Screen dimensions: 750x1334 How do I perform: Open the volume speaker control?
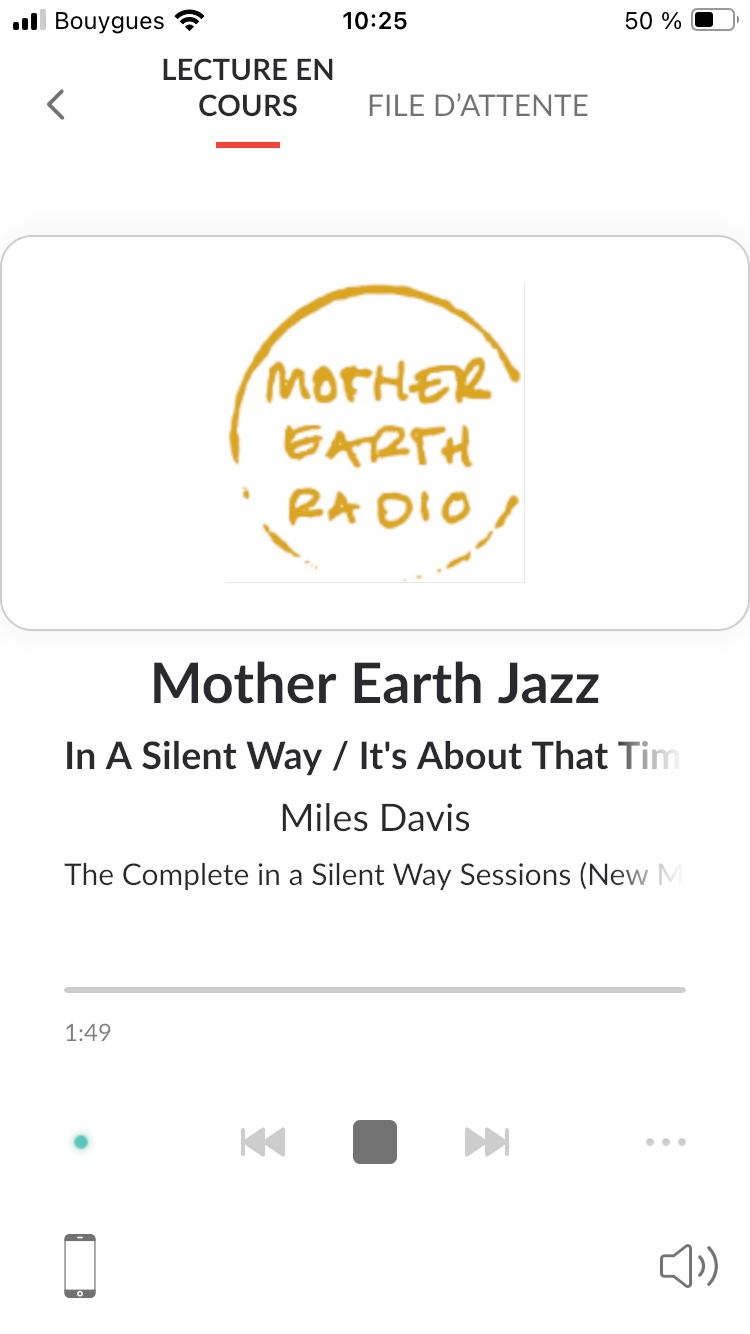pos(688,1267)
